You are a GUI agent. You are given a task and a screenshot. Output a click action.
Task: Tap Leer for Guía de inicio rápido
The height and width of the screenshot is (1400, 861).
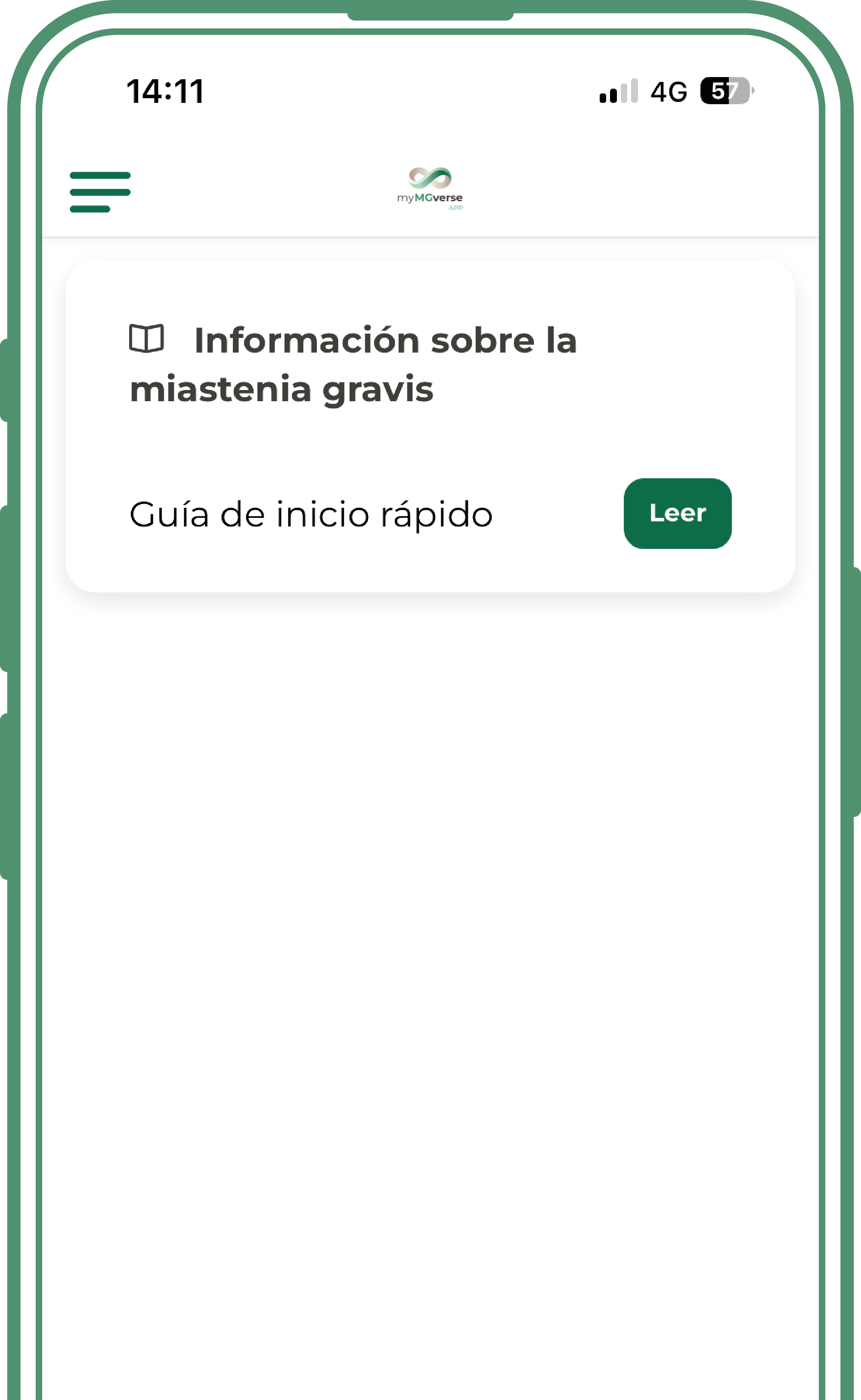[677, 513]
